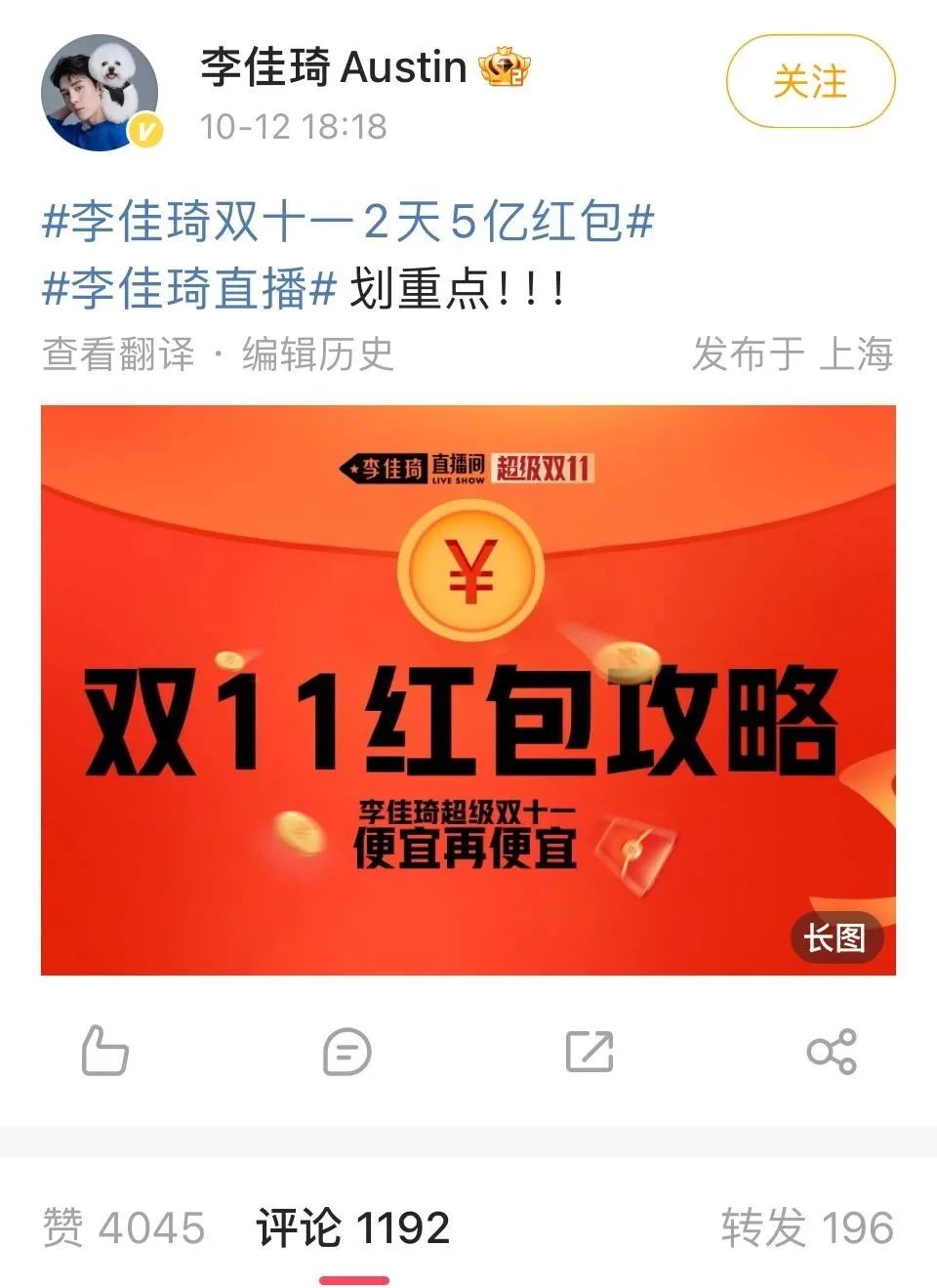Open the #李佳琦直播# hashtag
The height and width of the screenshot is (1288, 937).
pos(189,289)
